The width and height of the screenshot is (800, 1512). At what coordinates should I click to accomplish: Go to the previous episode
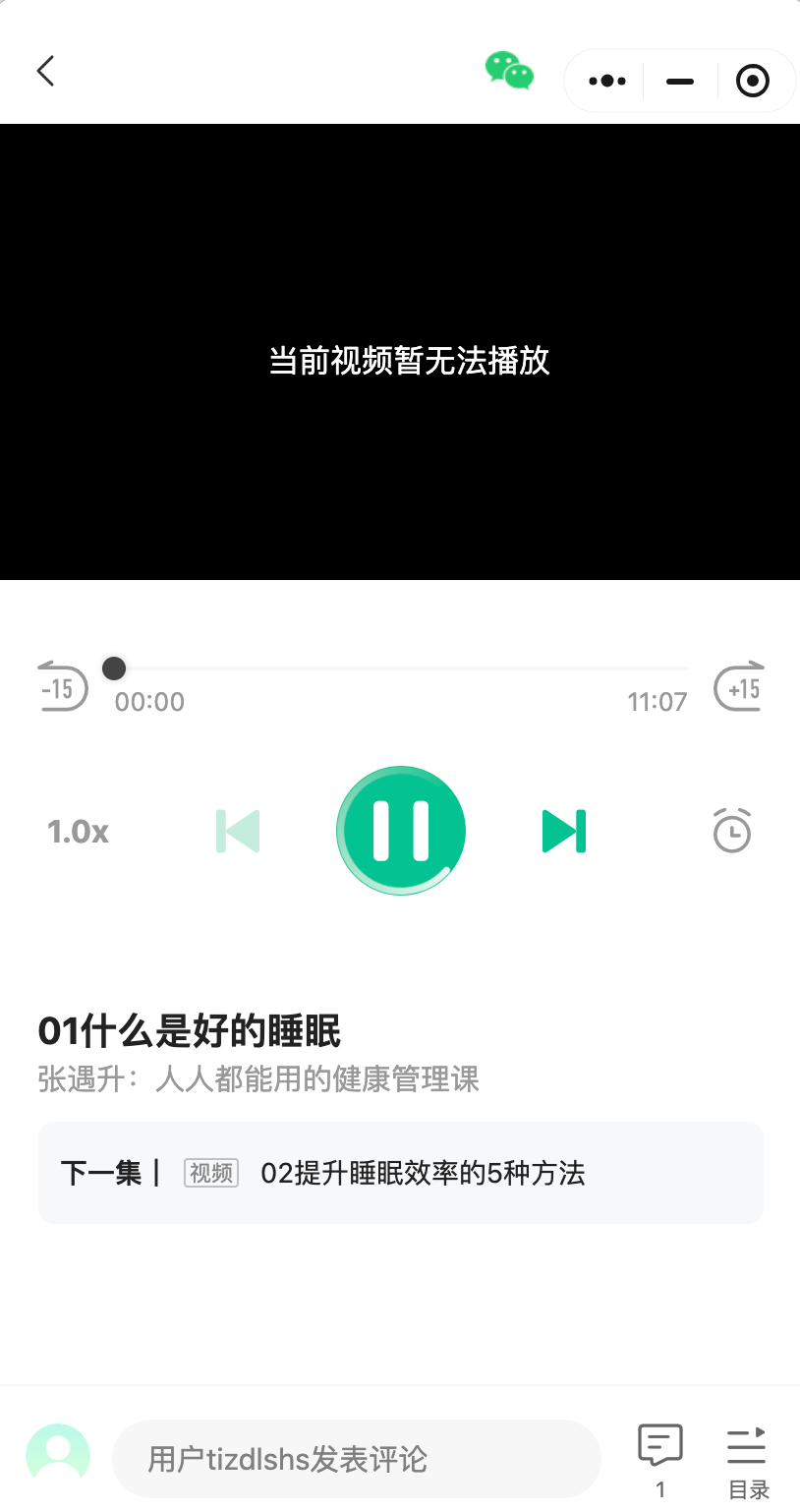tap(238, 832)
